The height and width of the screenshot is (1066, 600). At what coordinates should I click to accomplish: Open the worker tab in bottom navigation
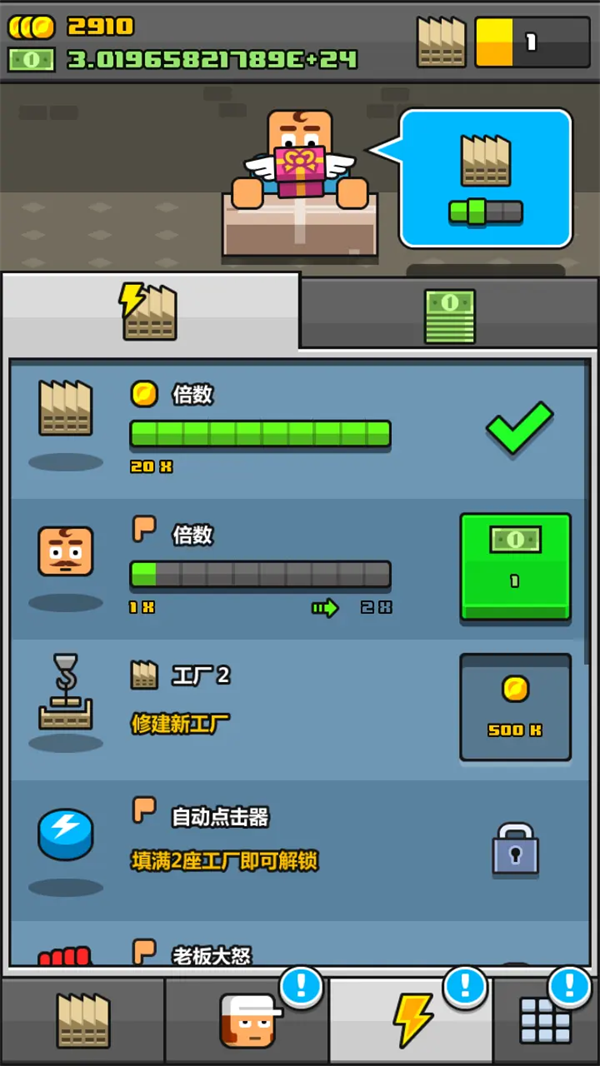(x=247, y=1021)
